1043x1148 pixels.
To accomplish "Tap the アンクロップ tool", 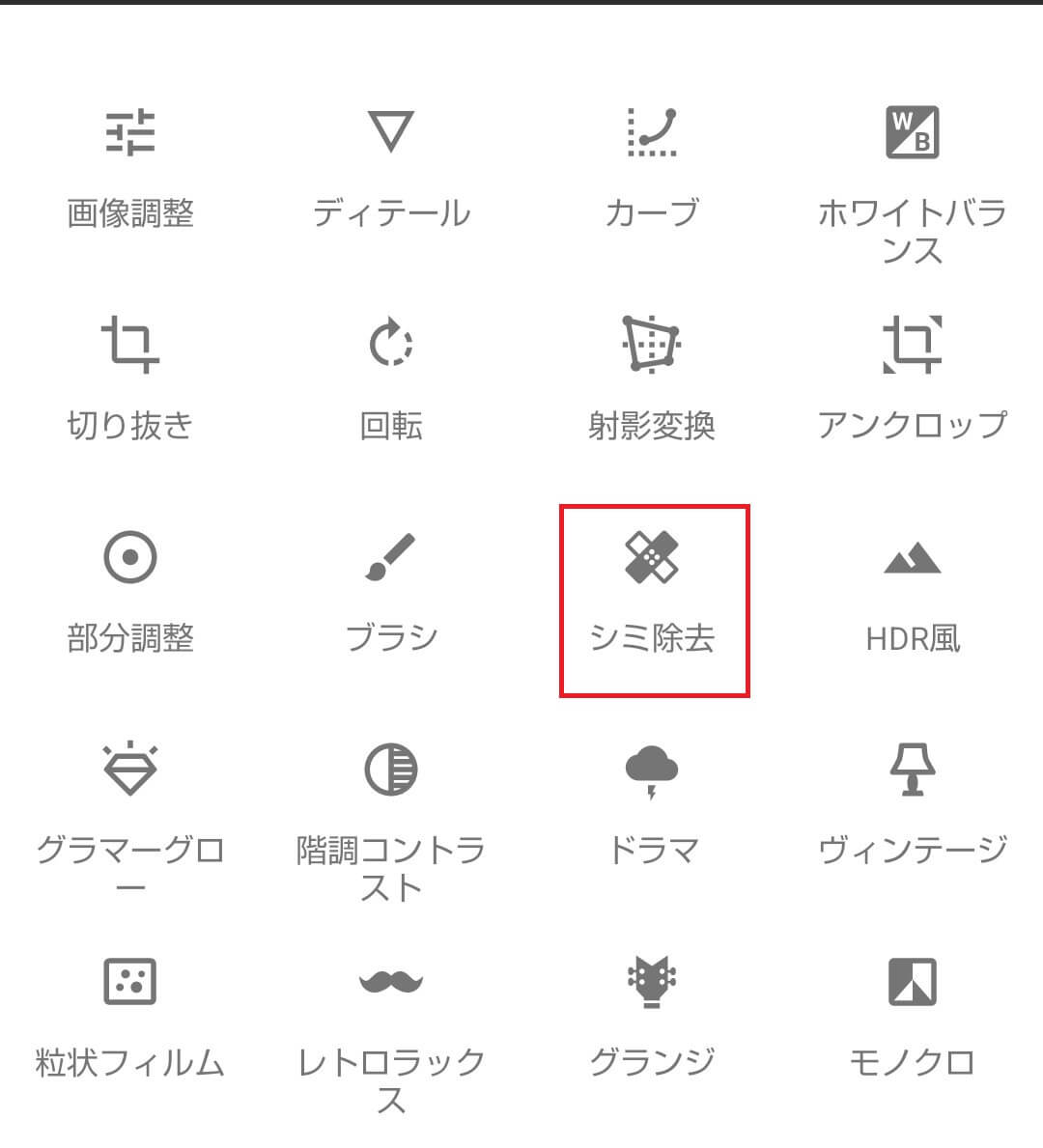I will (x=912, y=378).
